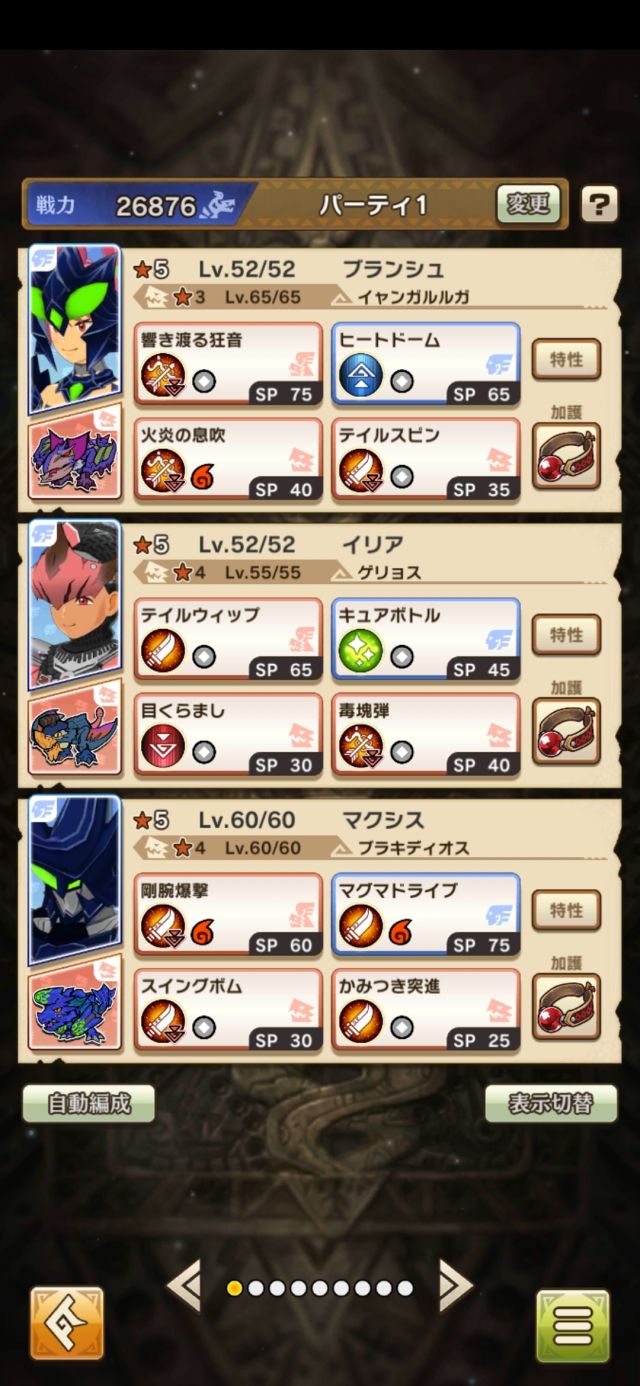Go to the previous party with left arrow

pos(185,1286)
